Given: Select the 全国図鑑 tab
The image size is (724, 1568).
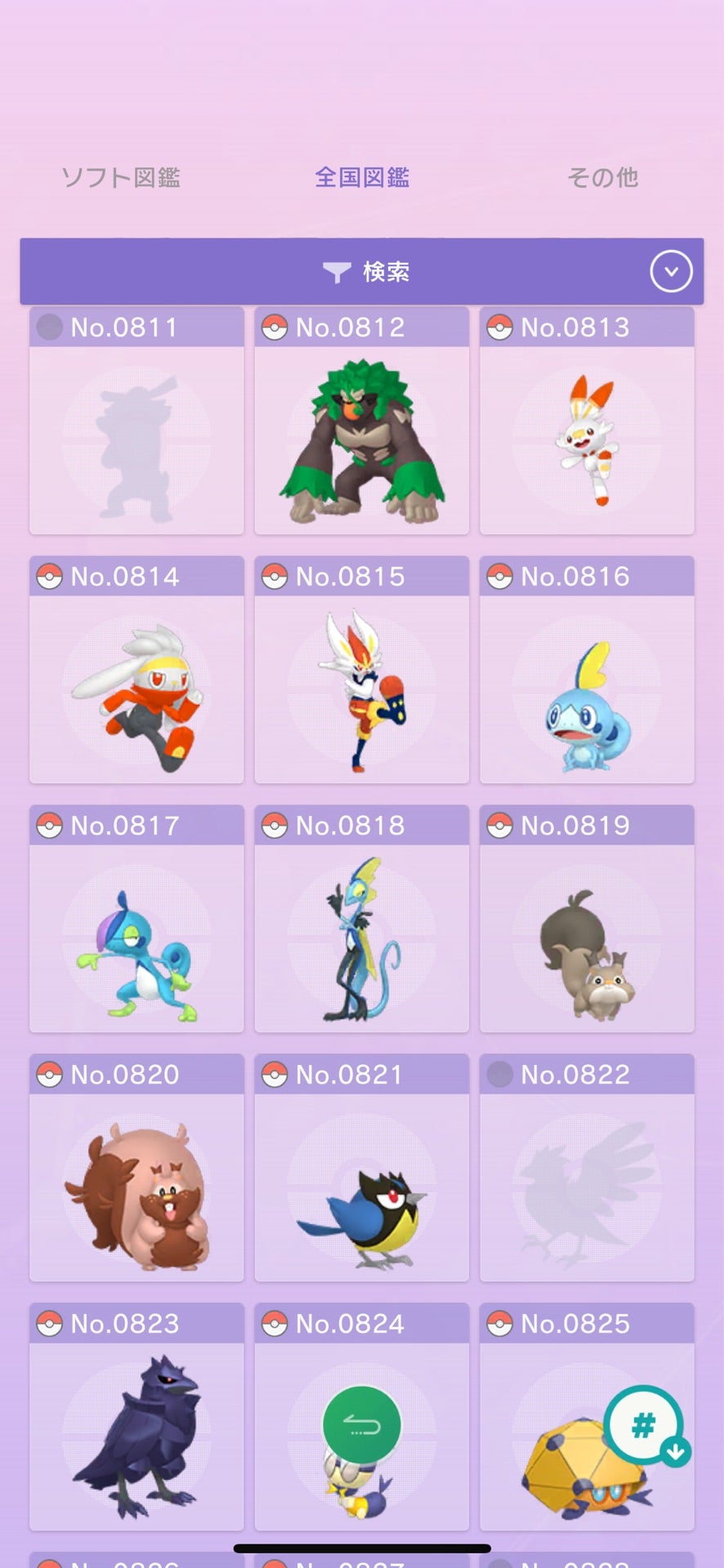Looking at the screenshot, I should [x=362, y=177].
